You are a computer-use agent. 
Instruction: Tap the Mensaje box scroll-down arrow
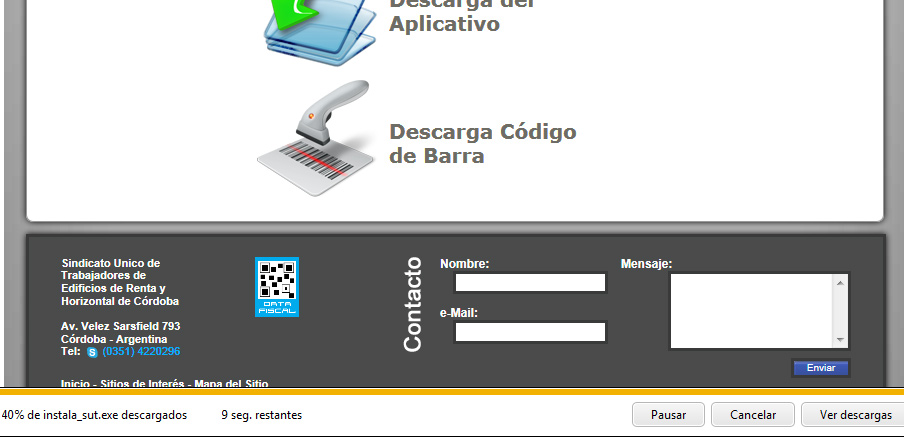840,340
